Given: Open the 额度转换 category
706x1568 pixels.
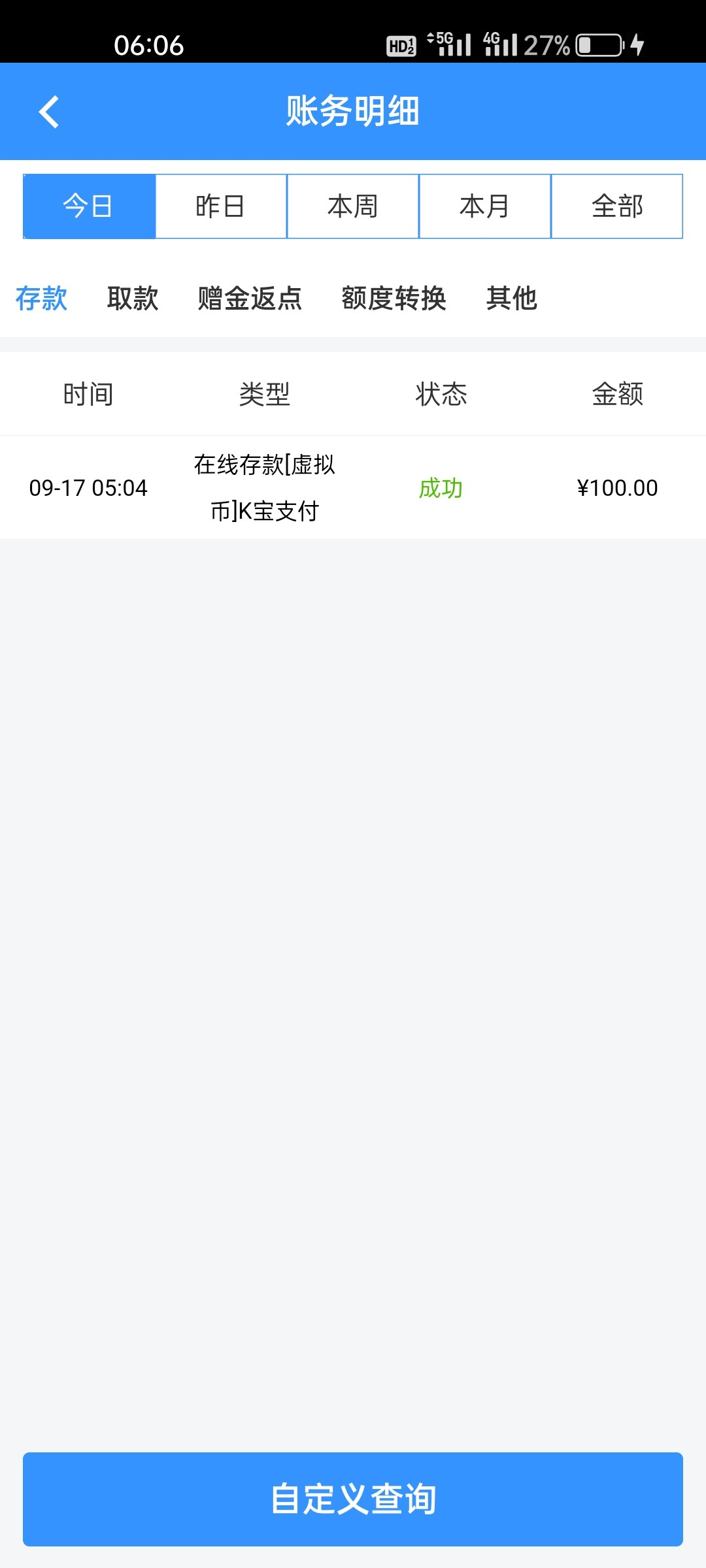Looking at the screenshot, I should [x=394, y=299].
